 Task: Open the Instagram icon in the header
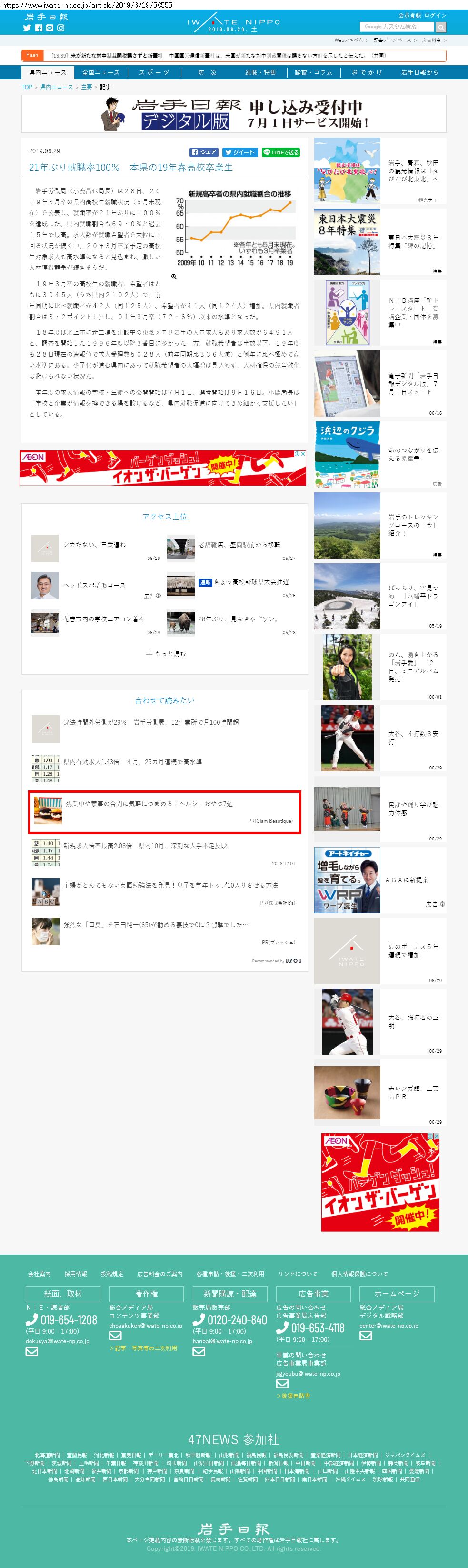point(60,28)
